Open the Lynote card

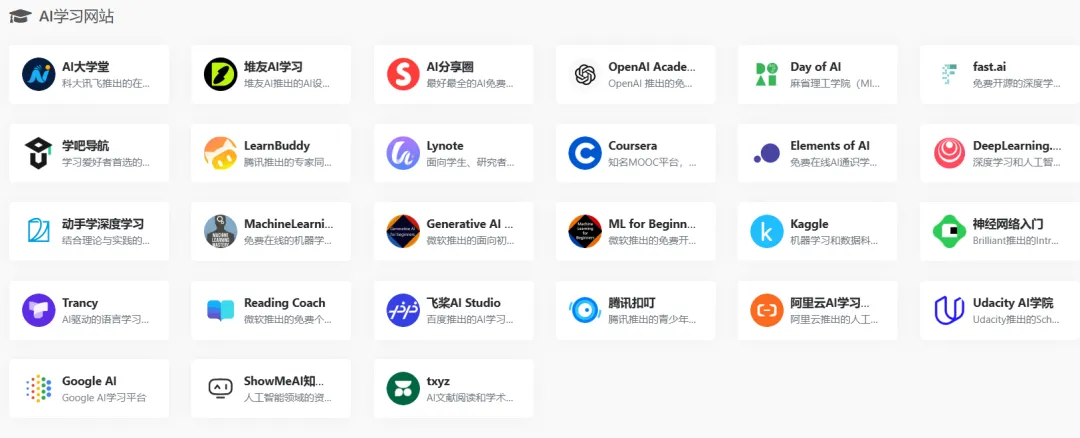coord(453,153)
